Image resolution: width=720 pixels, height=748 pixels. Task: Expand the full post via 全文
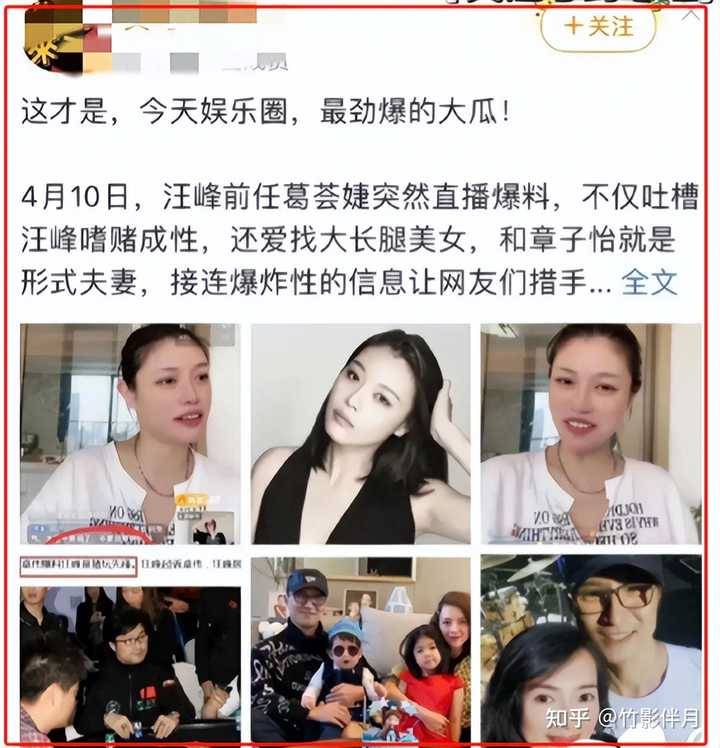coord(649,282)
